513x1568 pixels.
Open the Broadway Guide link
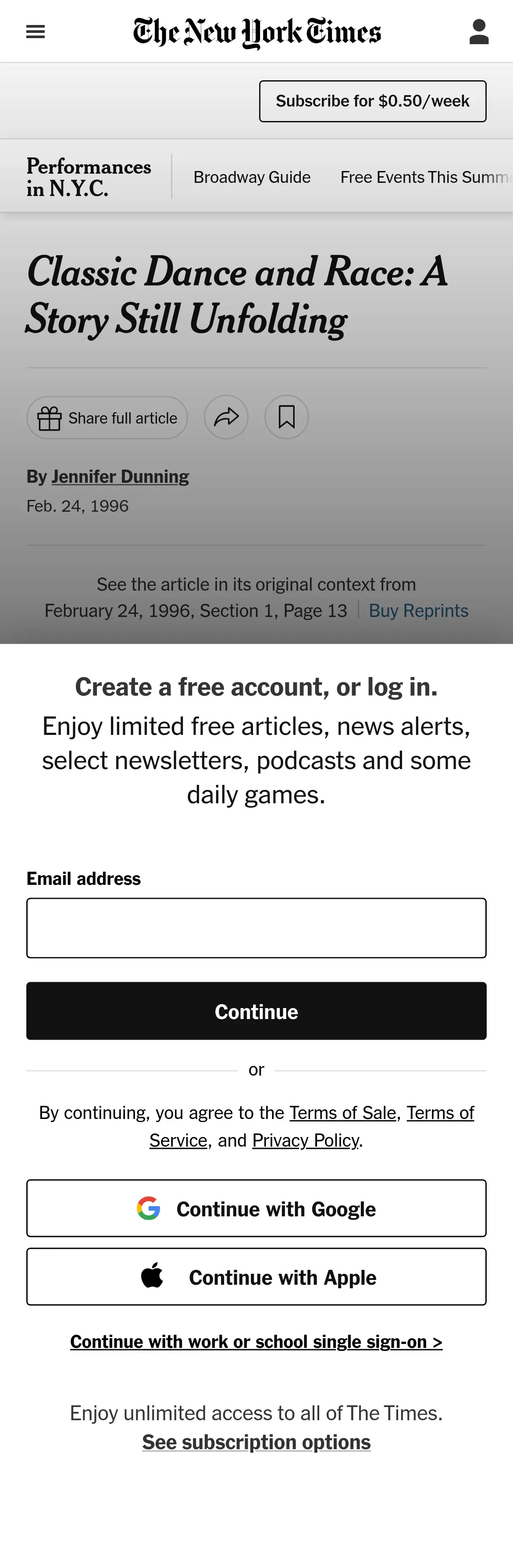tap(252, 177)
